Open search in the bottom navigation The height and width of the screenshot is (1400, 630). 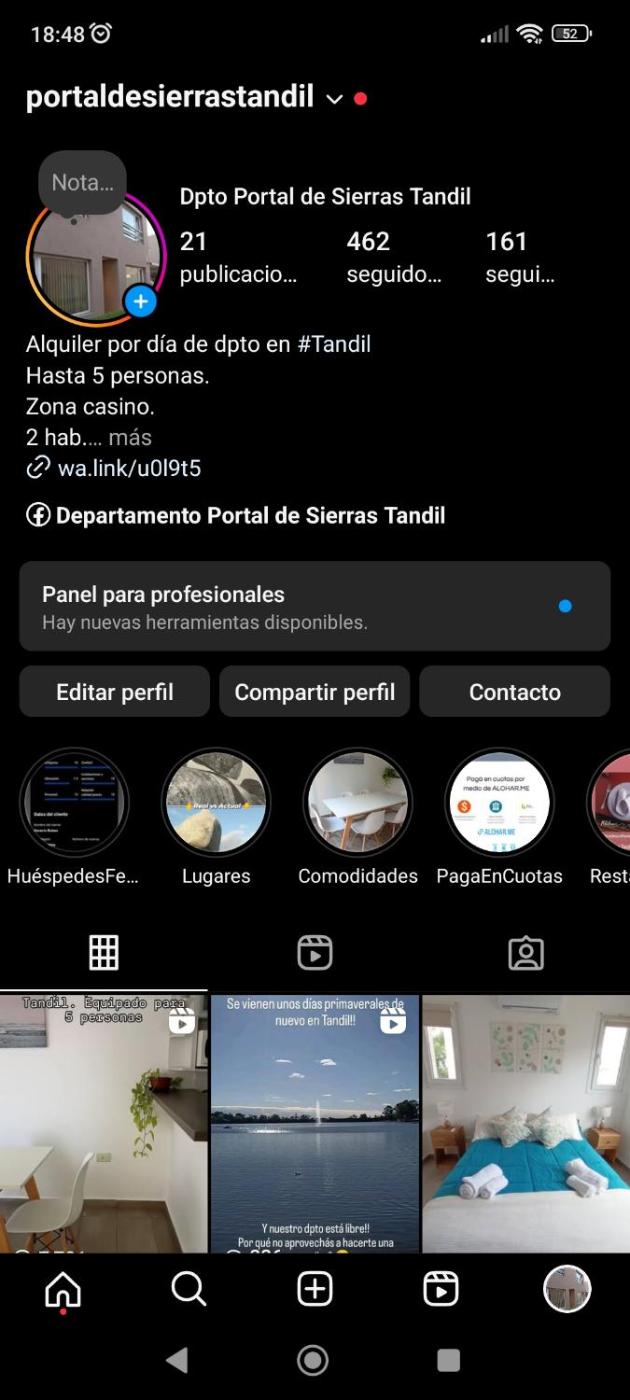(188, 1290)
